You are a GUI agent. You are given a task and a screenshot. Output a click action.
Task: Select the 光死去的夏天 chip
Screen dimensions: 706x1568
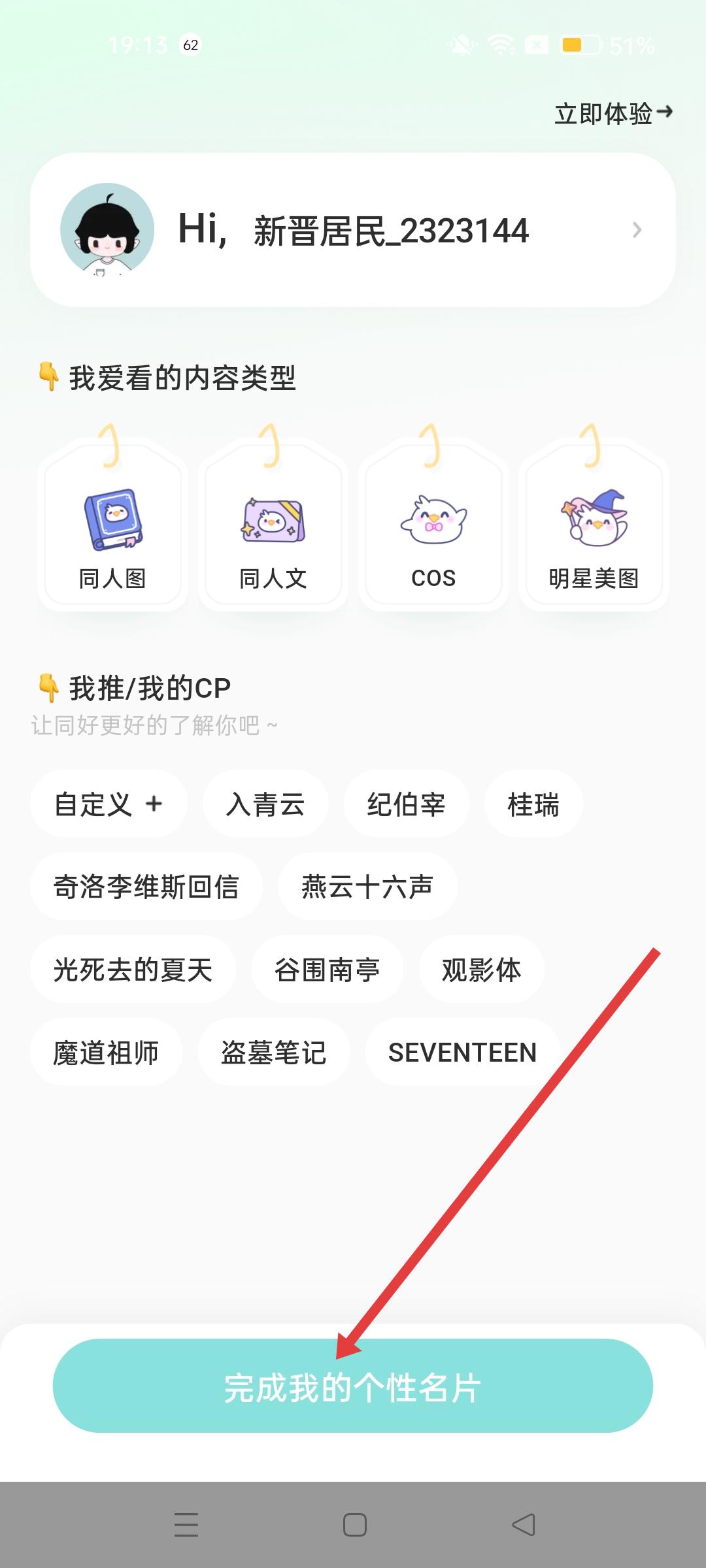pyautogui.click(x=133, y=970)
